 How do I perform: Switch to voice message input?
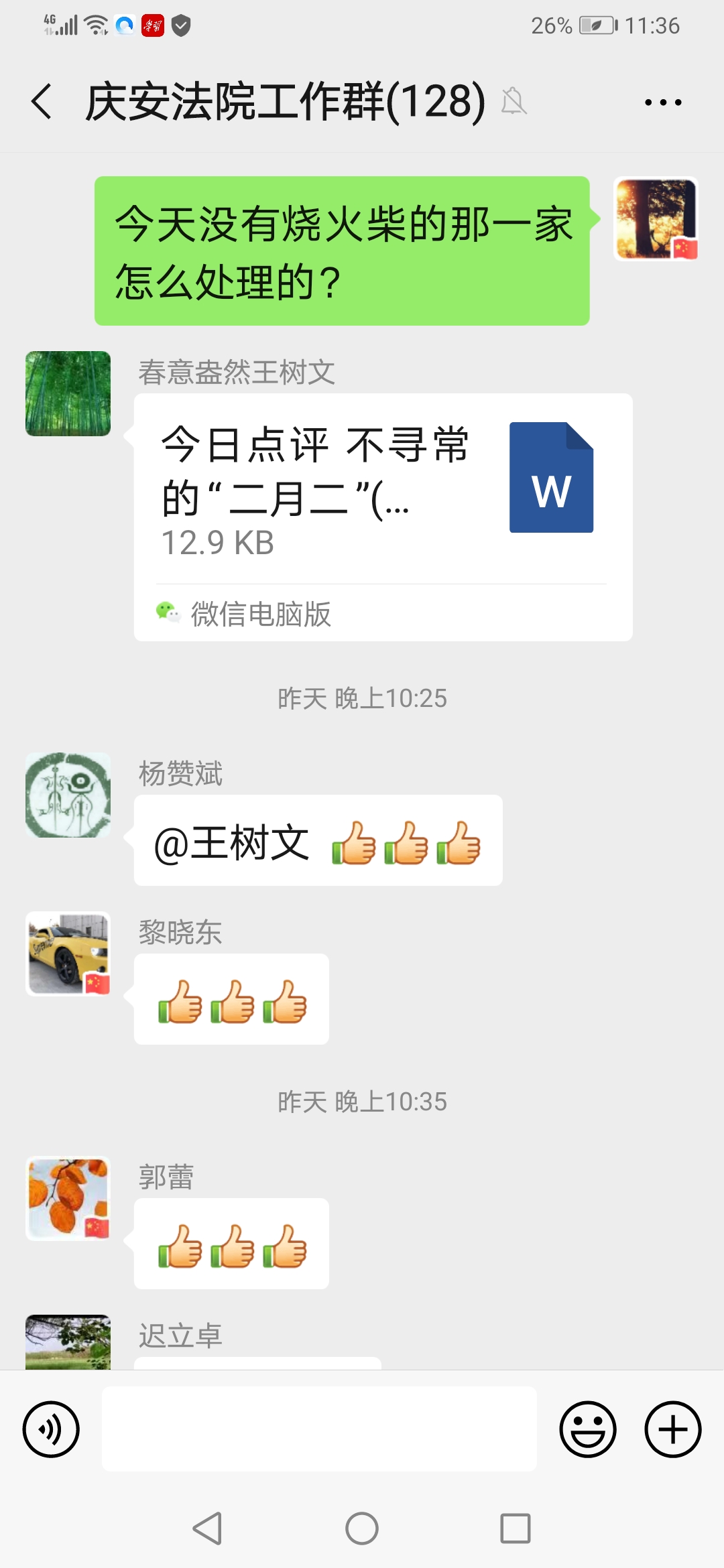pyautogui.click(x=51, y=1429)
